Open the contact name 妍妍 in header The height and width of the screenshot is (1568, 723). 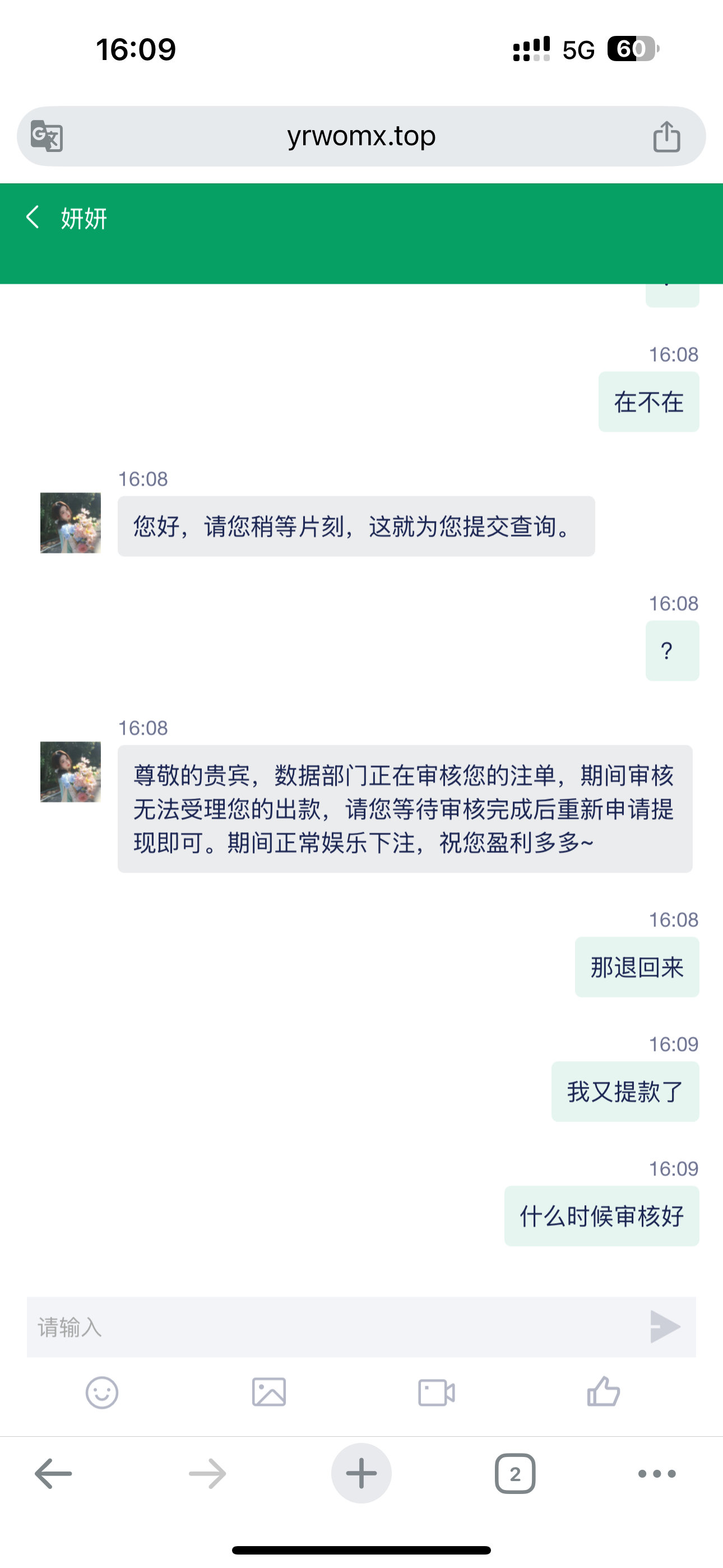coord(82,220)
